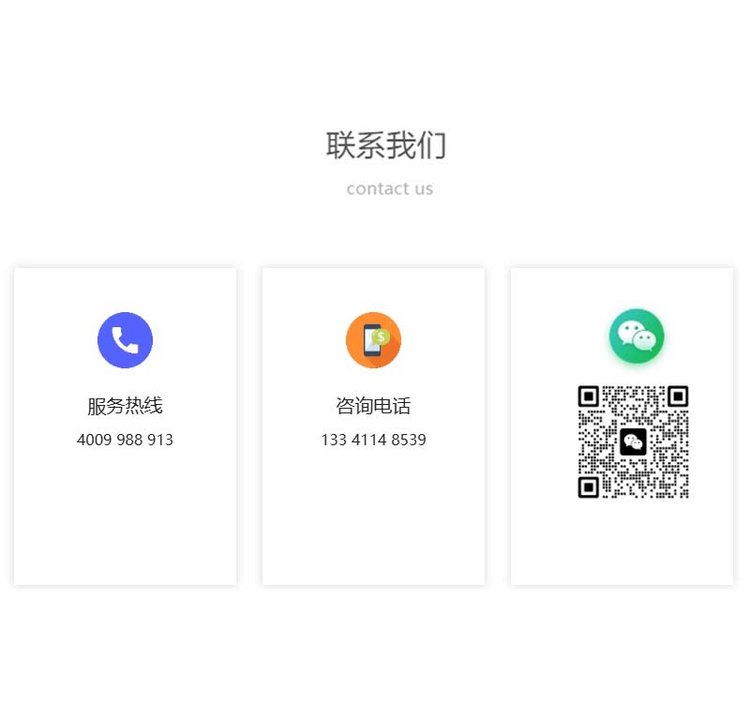Select the 咨询电话 phone card
The height and width of the screenshot is (703, 750).
[x=374, y=426]
